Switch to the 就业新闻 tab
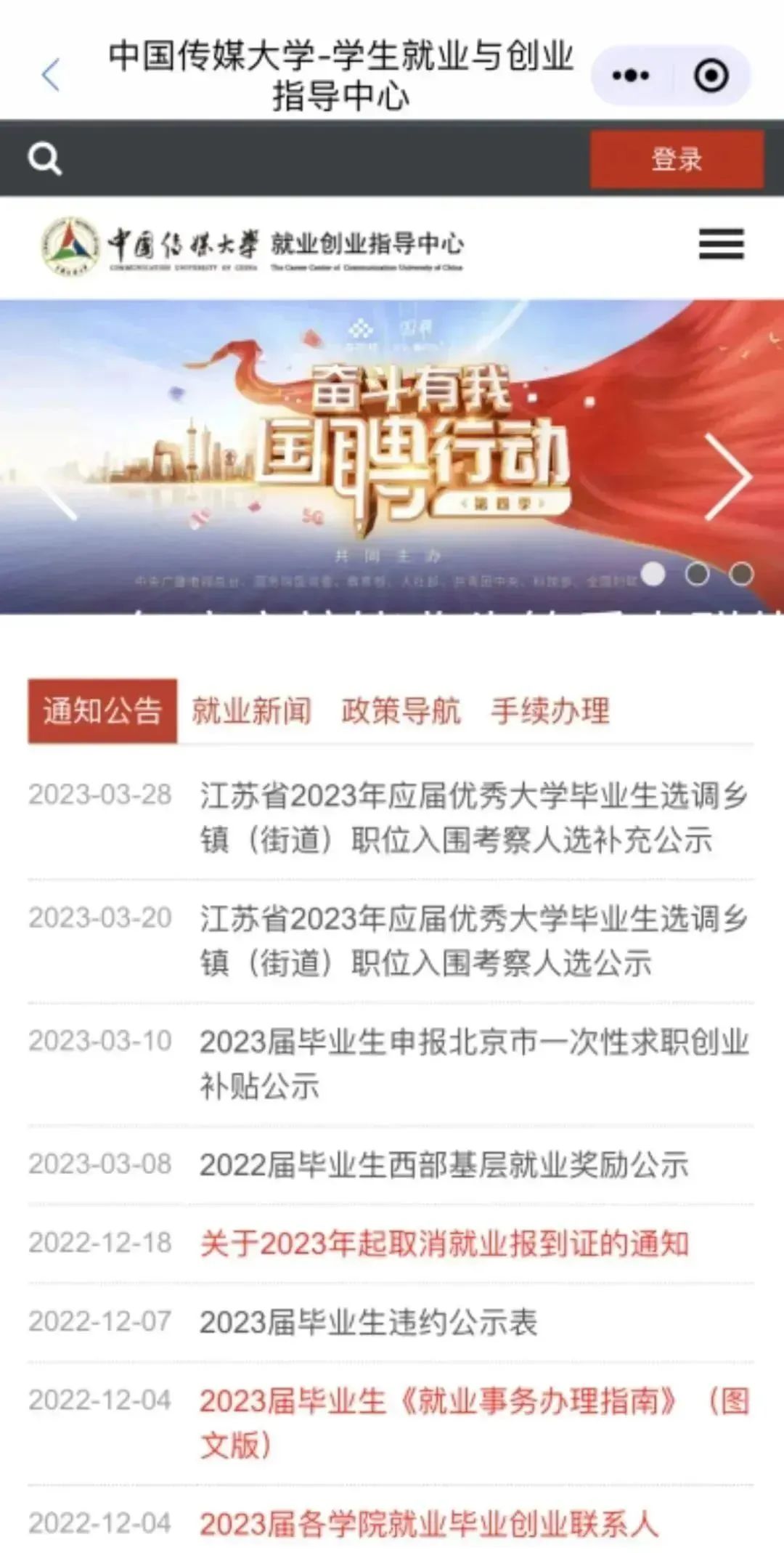The image size is (784, 1553). [x=251, y=710]
